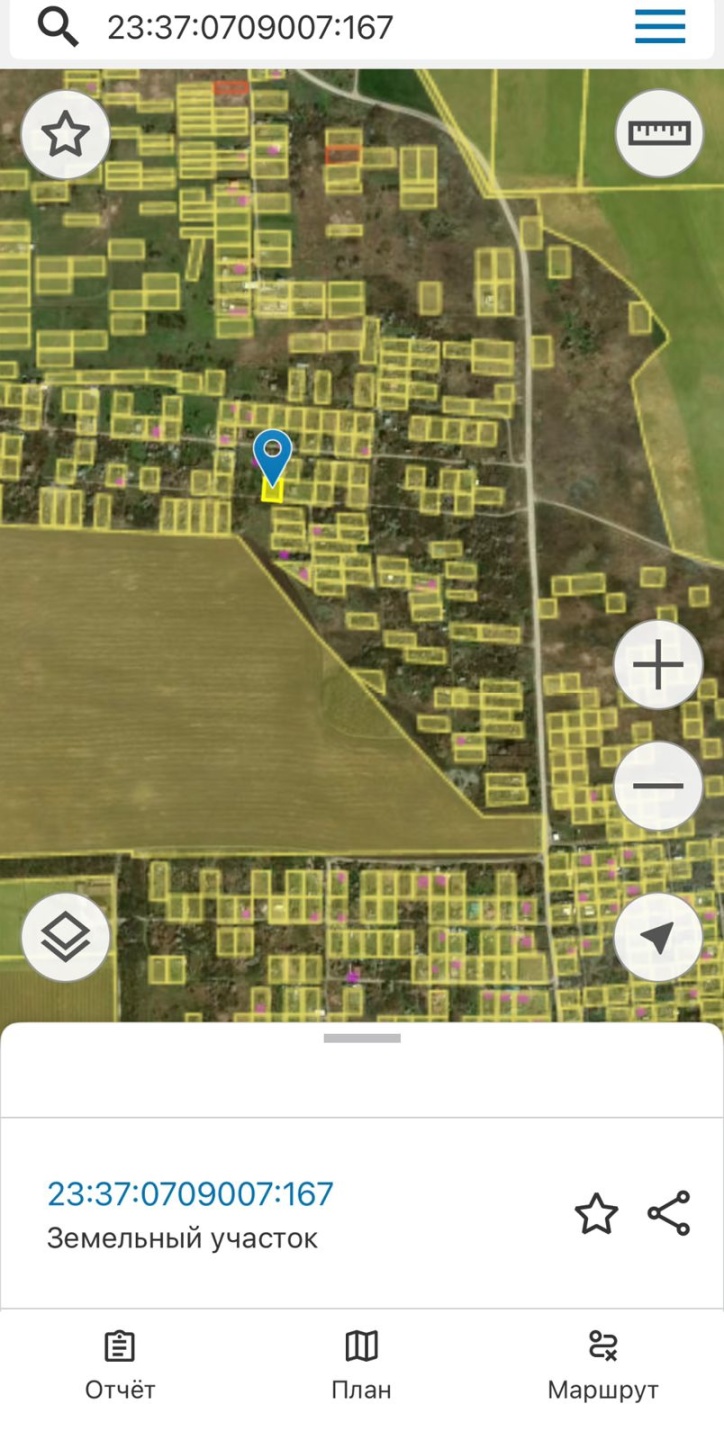Tap the blue parcel location pin
The width and height of the screenshot is (724, 1440).
point(272,455)
